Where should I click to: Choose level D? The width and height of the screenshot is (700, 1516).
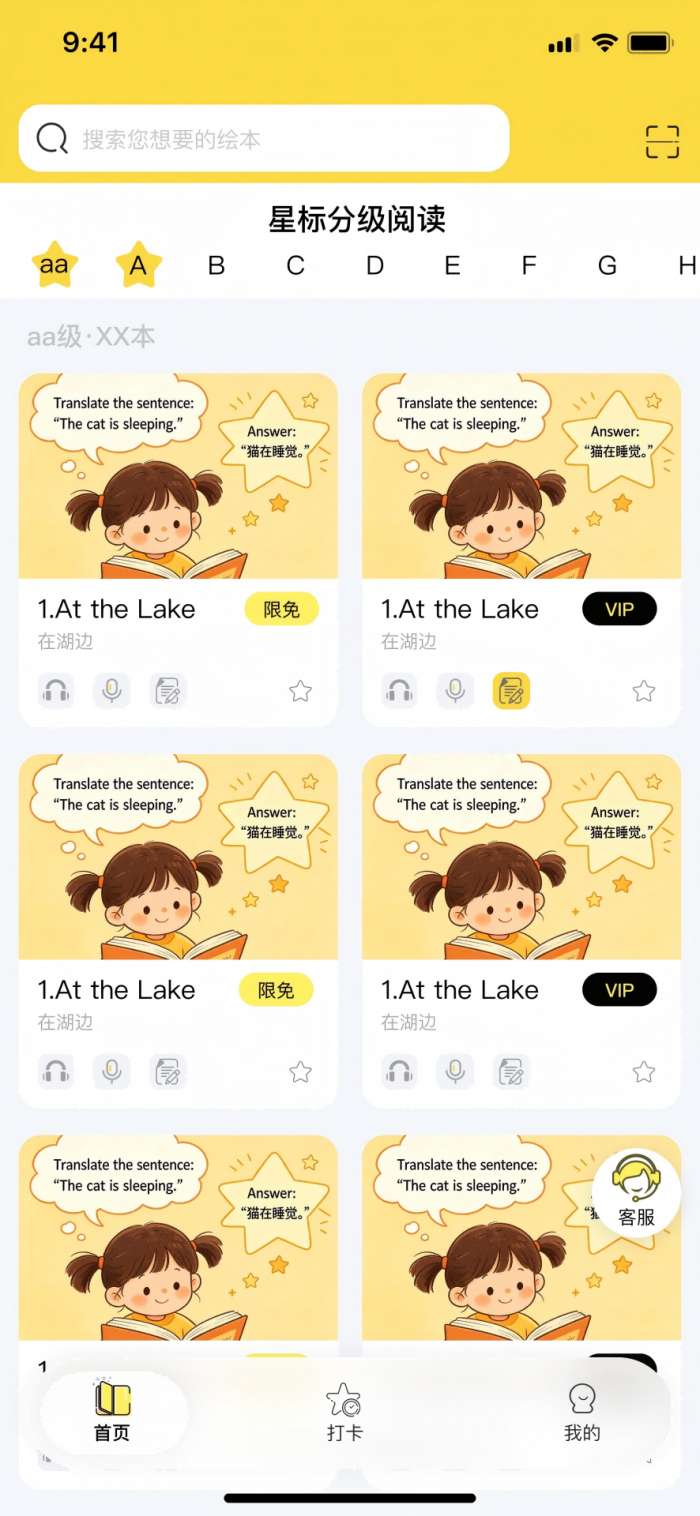tap(374, 265)
